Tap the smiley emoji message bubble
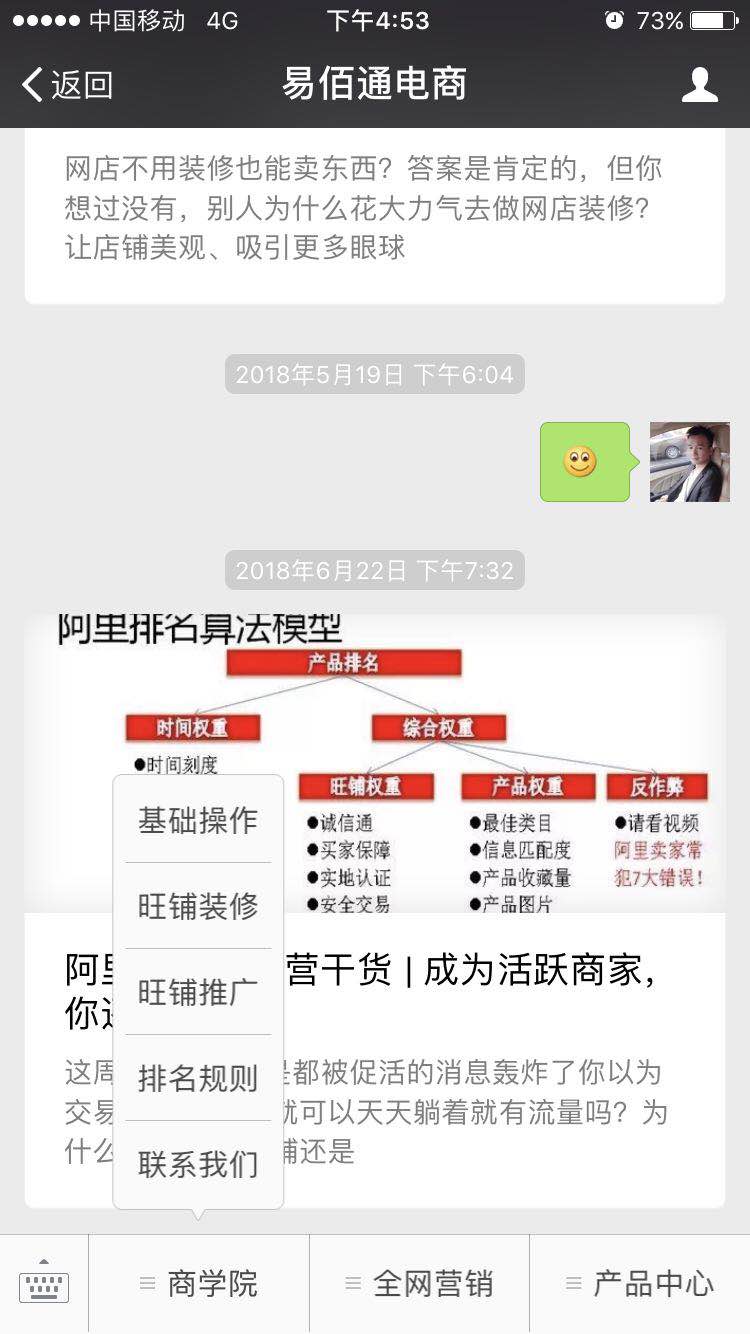Screen dimensions: 750x1334 (584, 461)
